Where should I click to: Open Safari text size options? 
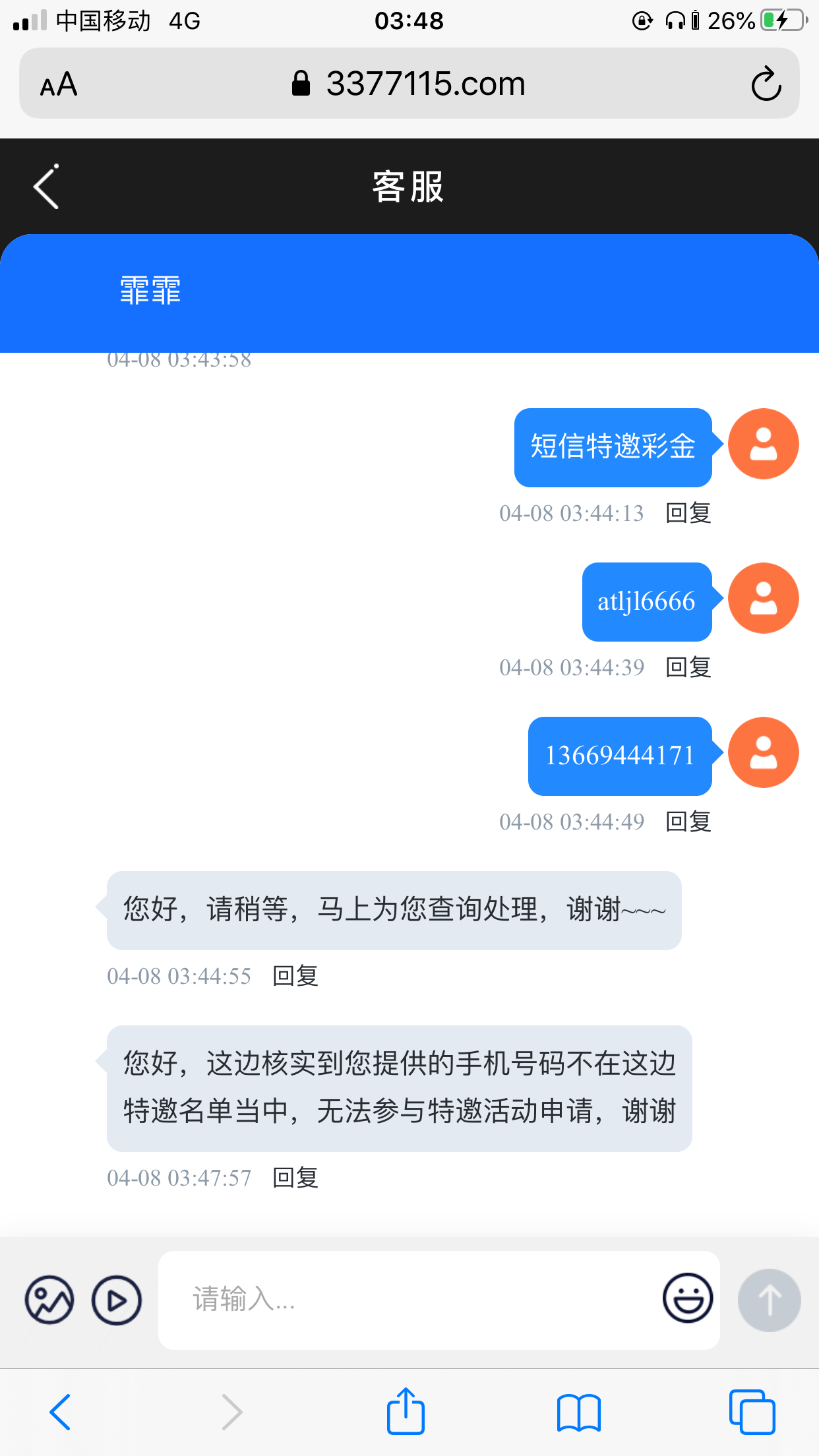tap(59, 84)
